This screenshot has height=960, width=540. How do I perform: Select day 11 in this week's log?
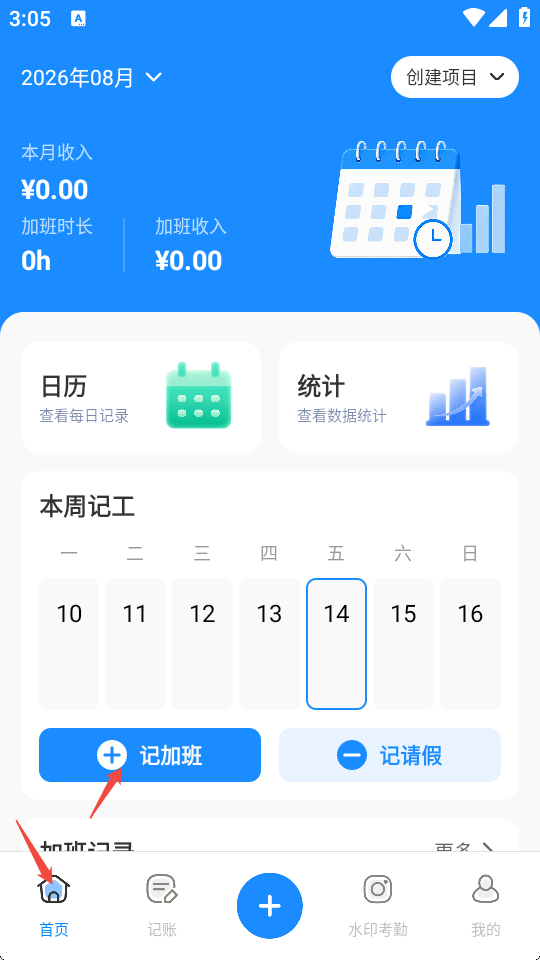[135, 643]
